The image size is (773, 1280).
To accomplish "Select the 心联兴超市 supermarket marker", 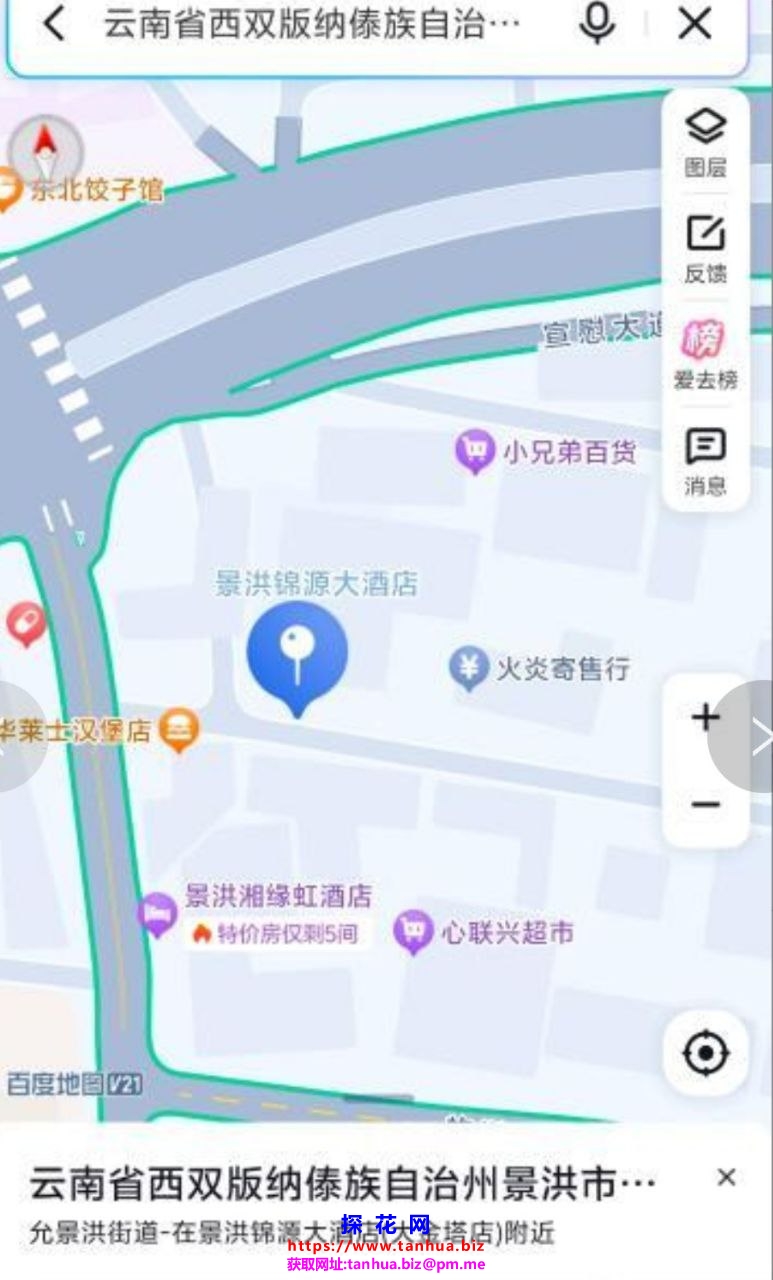I will (413, 932).
